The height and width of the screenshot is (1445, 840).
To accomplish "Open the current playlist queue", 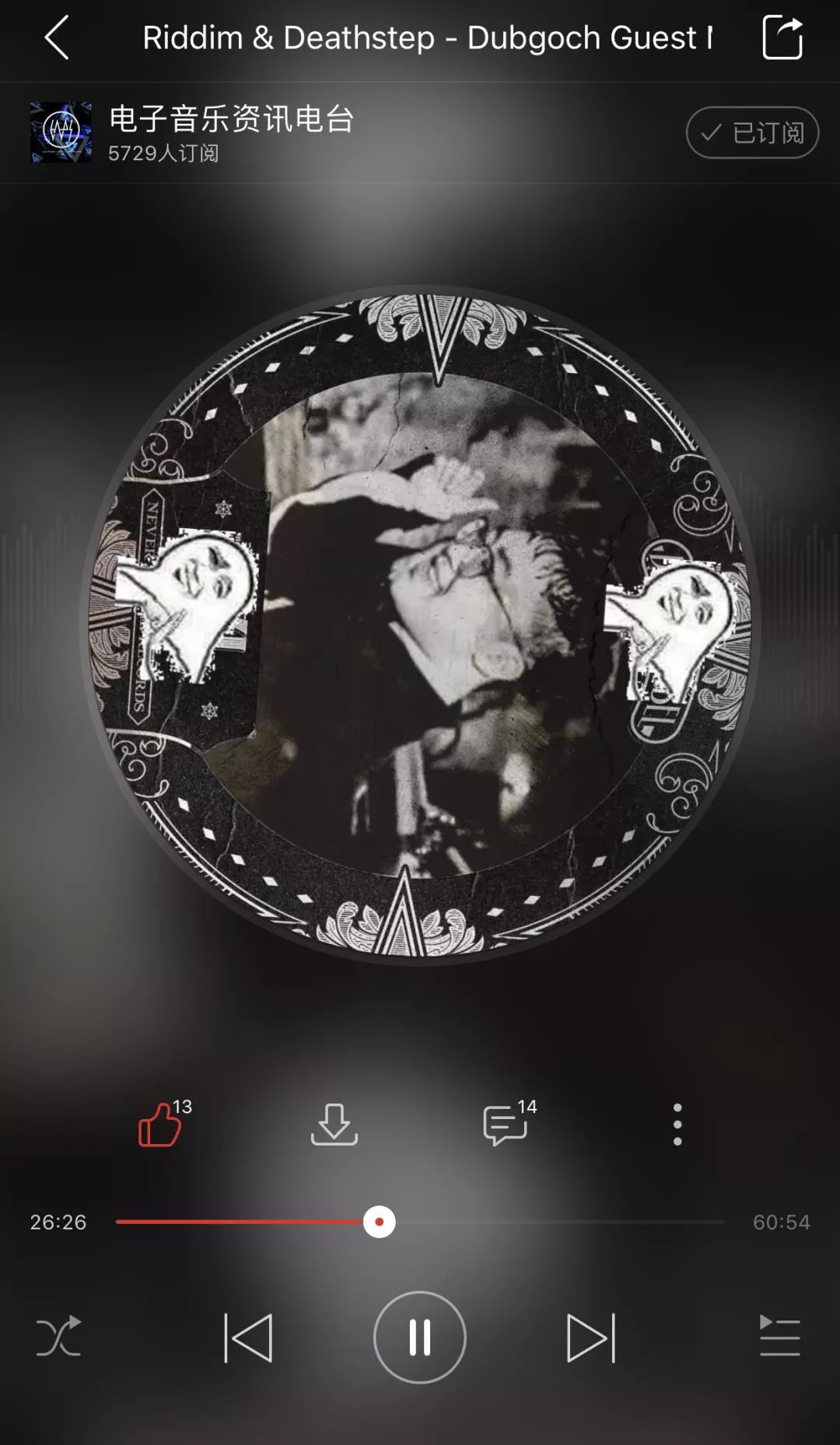I will (x=779, y=1337).
